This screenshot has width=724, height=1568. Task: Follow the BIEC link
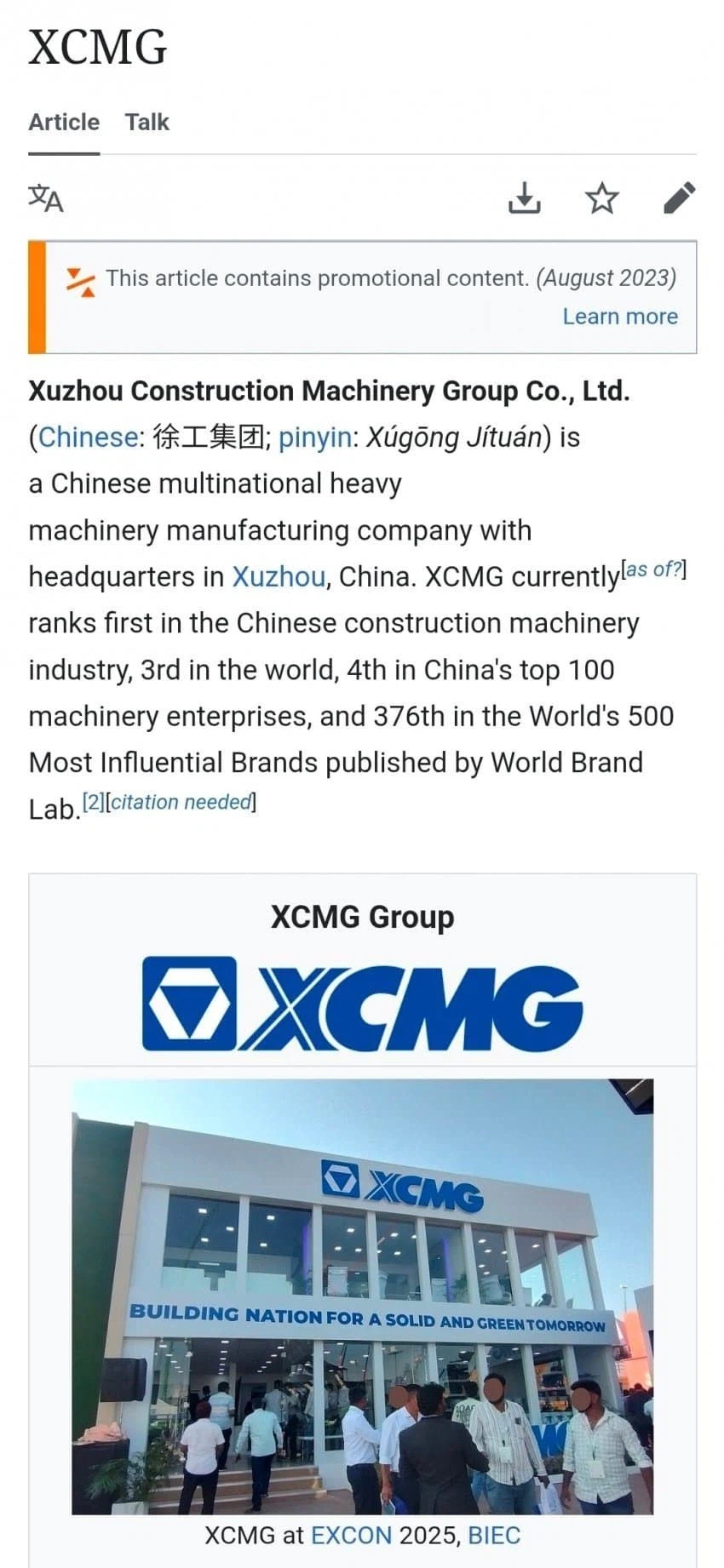pos(494,1535)
